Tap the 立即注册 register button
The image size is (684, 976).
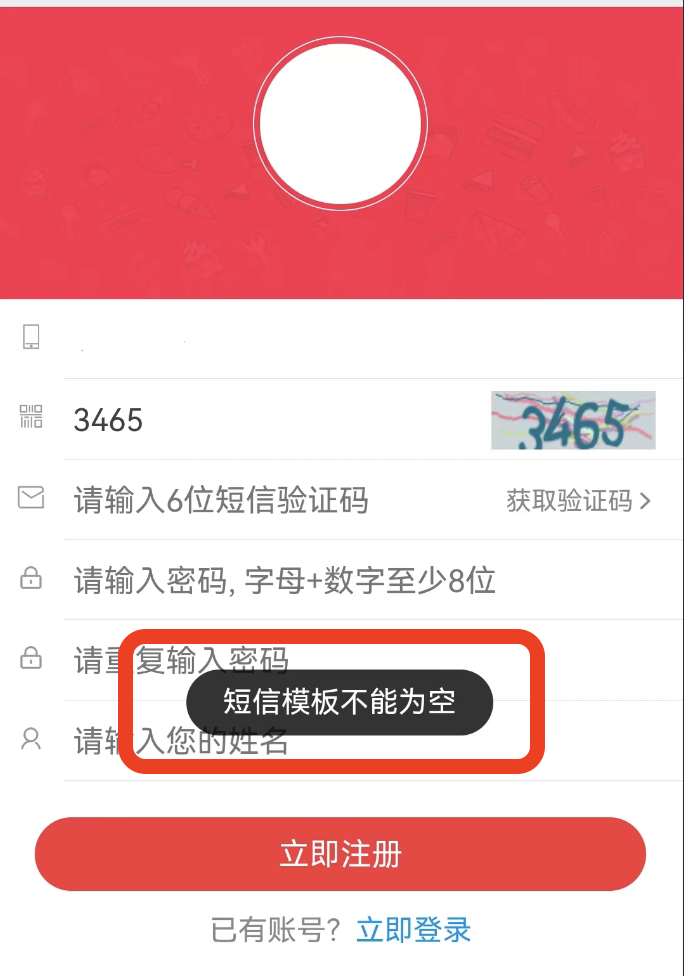(340, 854)
